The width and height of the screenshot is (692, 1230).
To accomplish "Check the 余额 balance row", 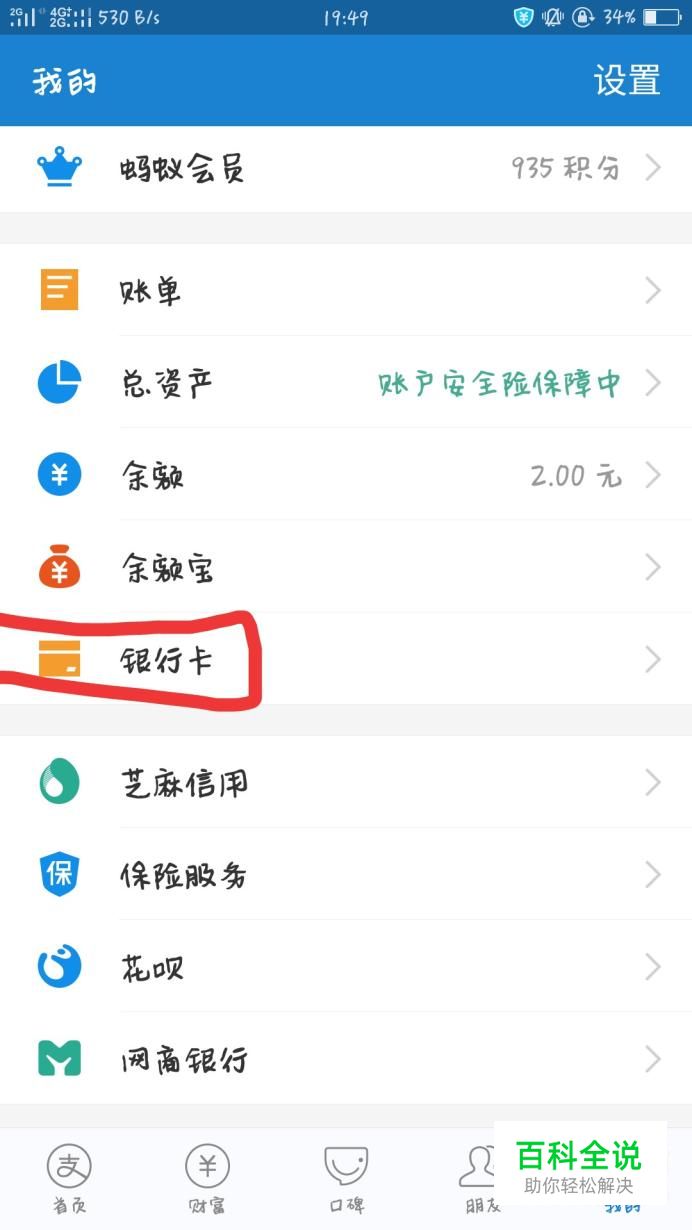I will click(346, 475).
